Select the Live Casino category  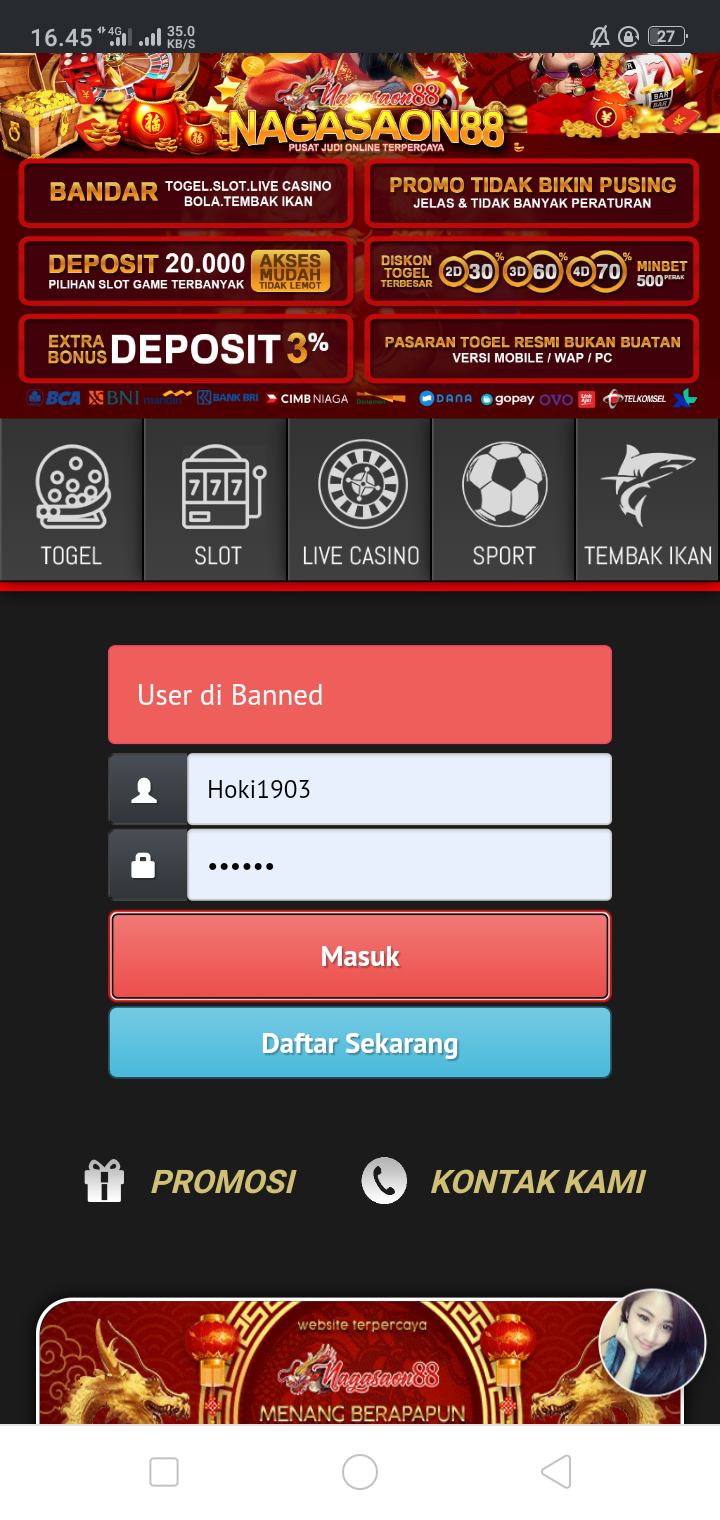click(360, 500)
